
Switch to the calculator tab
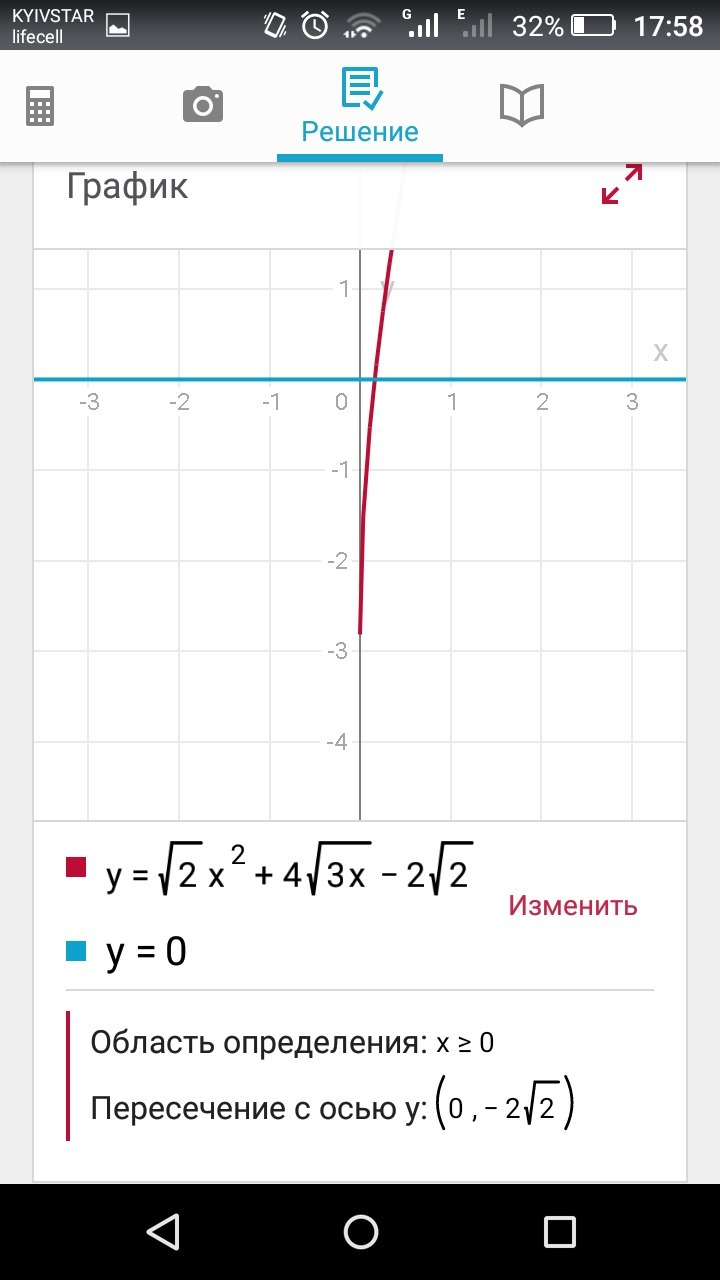[x=40, y=106]
